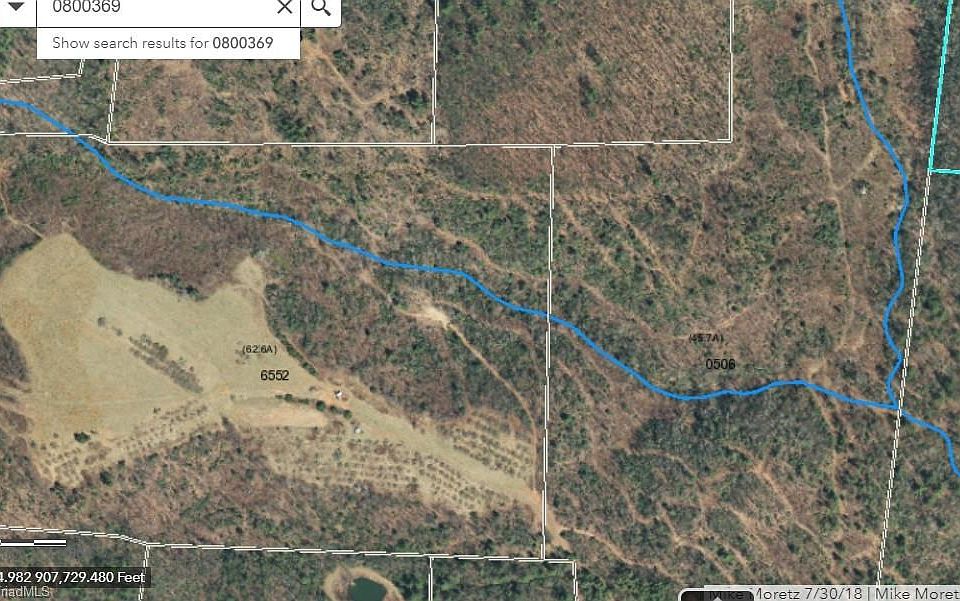Tap the search field containing 0800369
Screen dimensions: 960x601
150,8
